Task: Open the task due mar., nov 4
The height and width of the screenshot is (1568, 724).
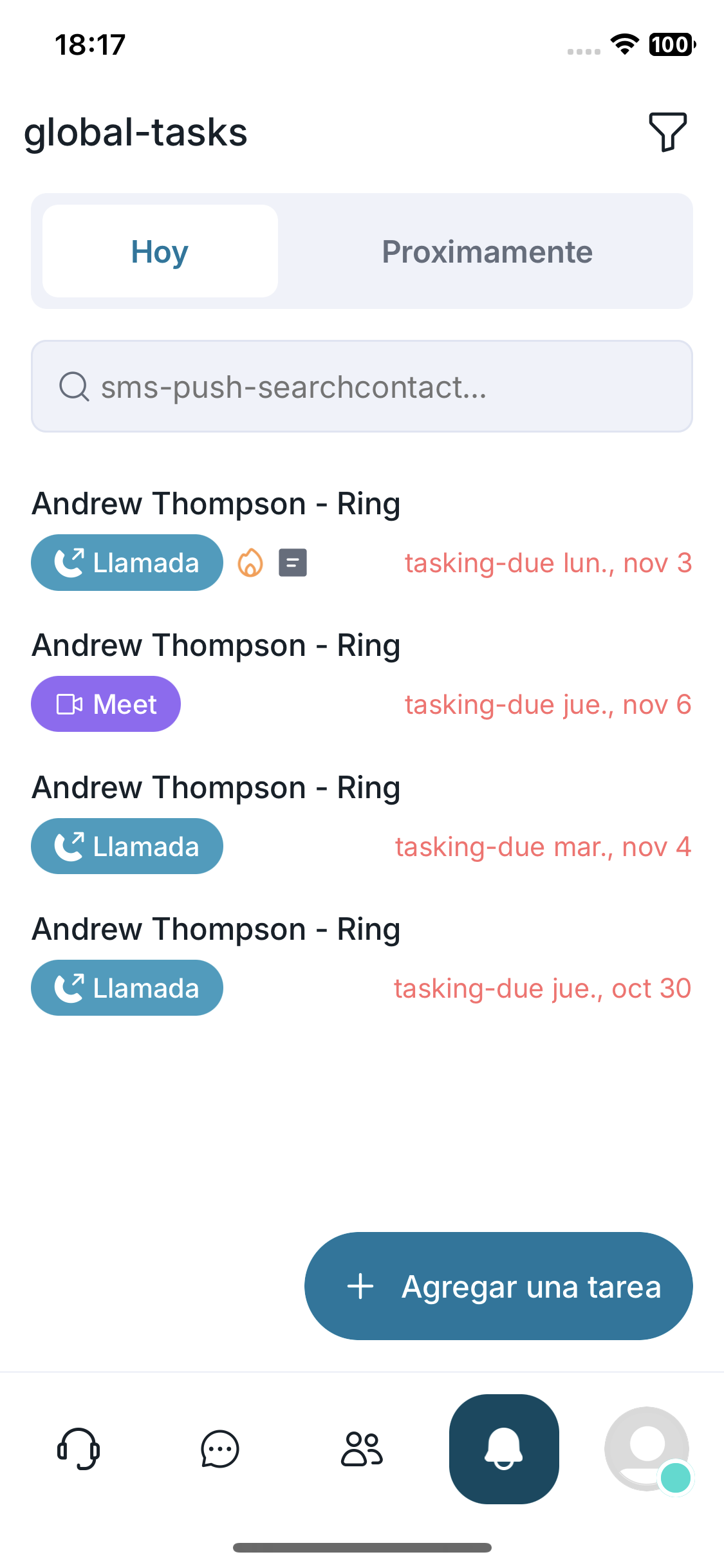Action: pos(216,788)
